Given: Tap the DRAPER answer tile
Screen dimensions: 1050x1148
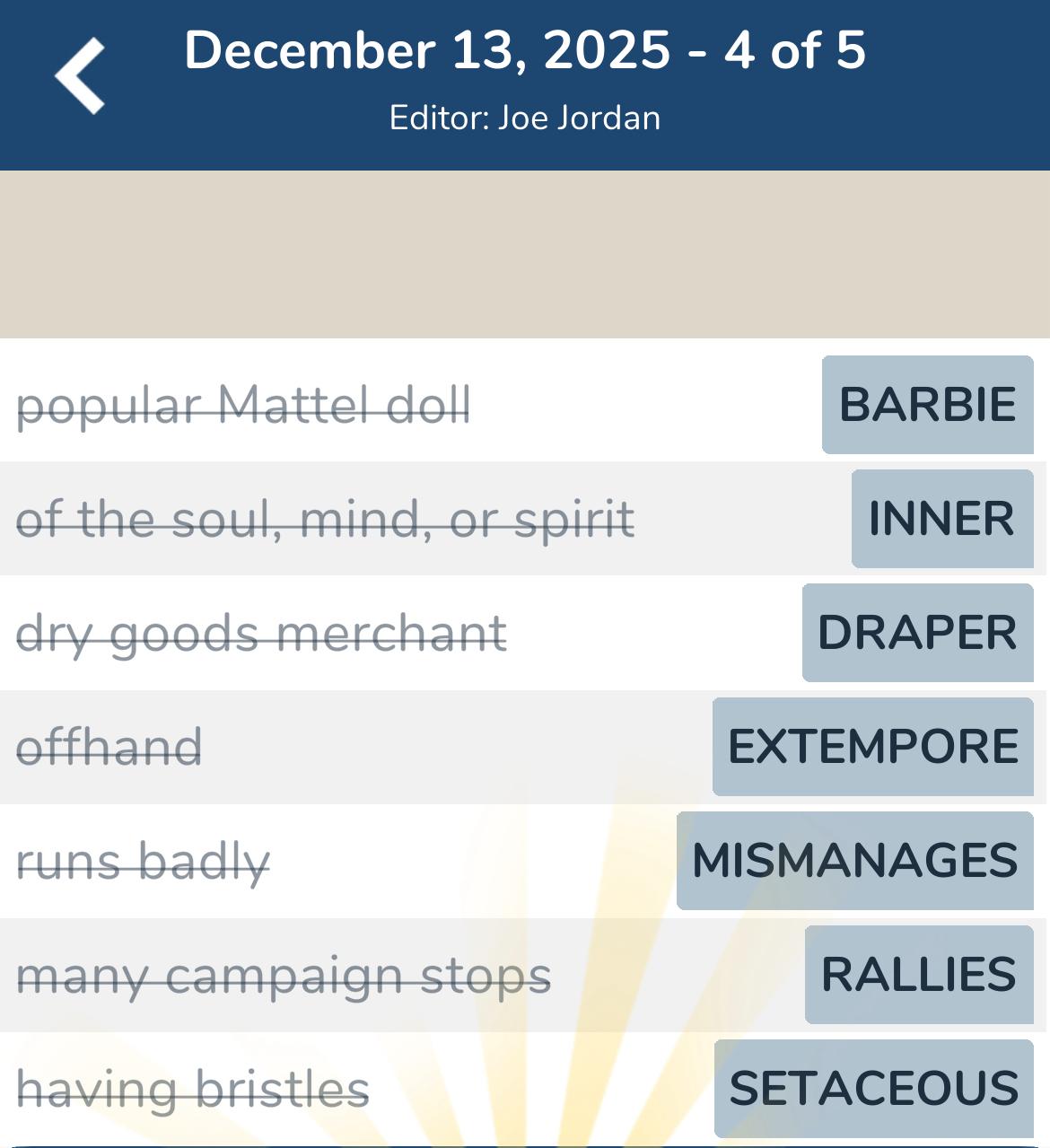Looking at the screenshot, I should (x=916, y=633).
